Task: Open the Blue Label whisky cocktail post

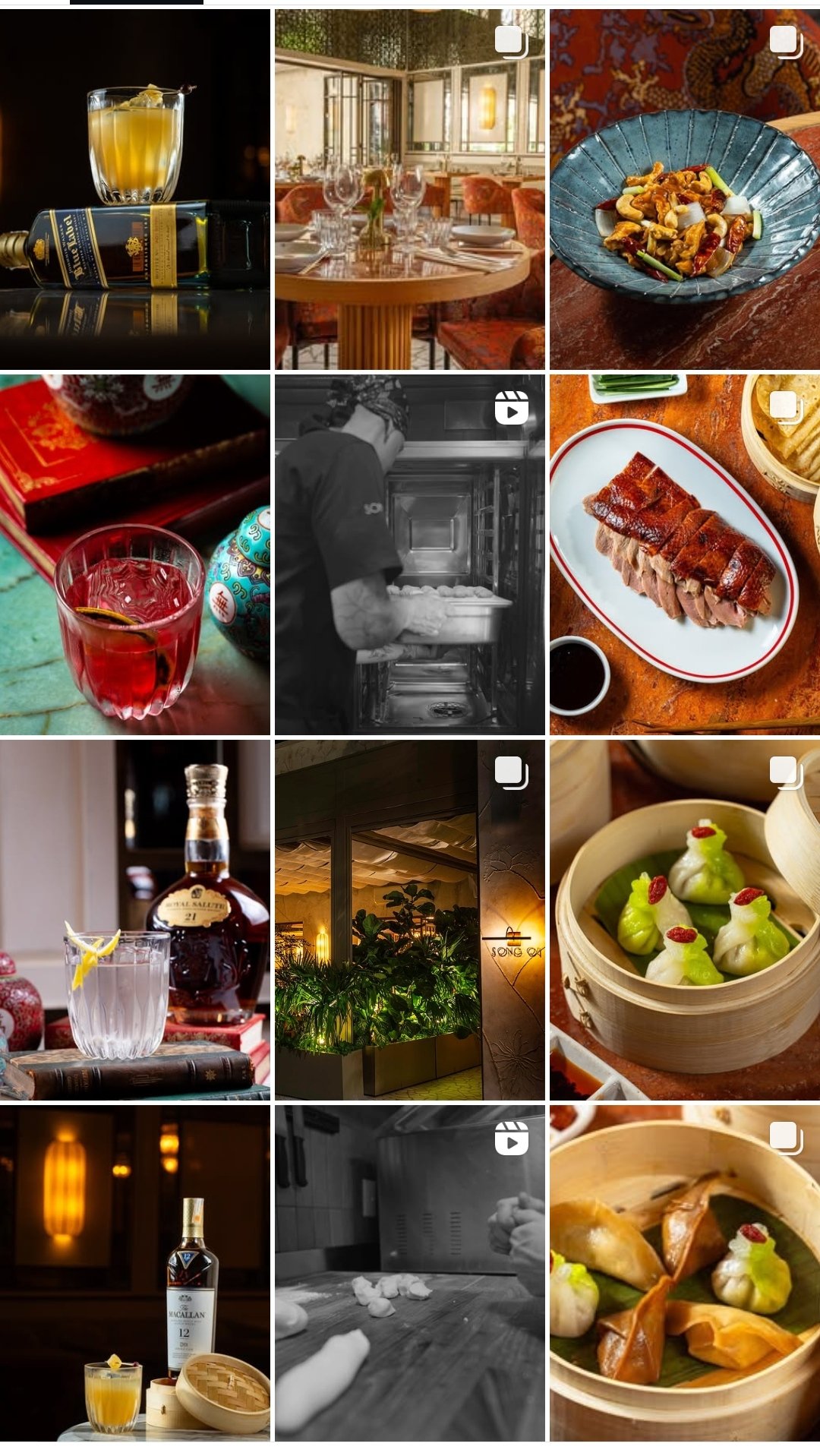Action: click(135, 190)
